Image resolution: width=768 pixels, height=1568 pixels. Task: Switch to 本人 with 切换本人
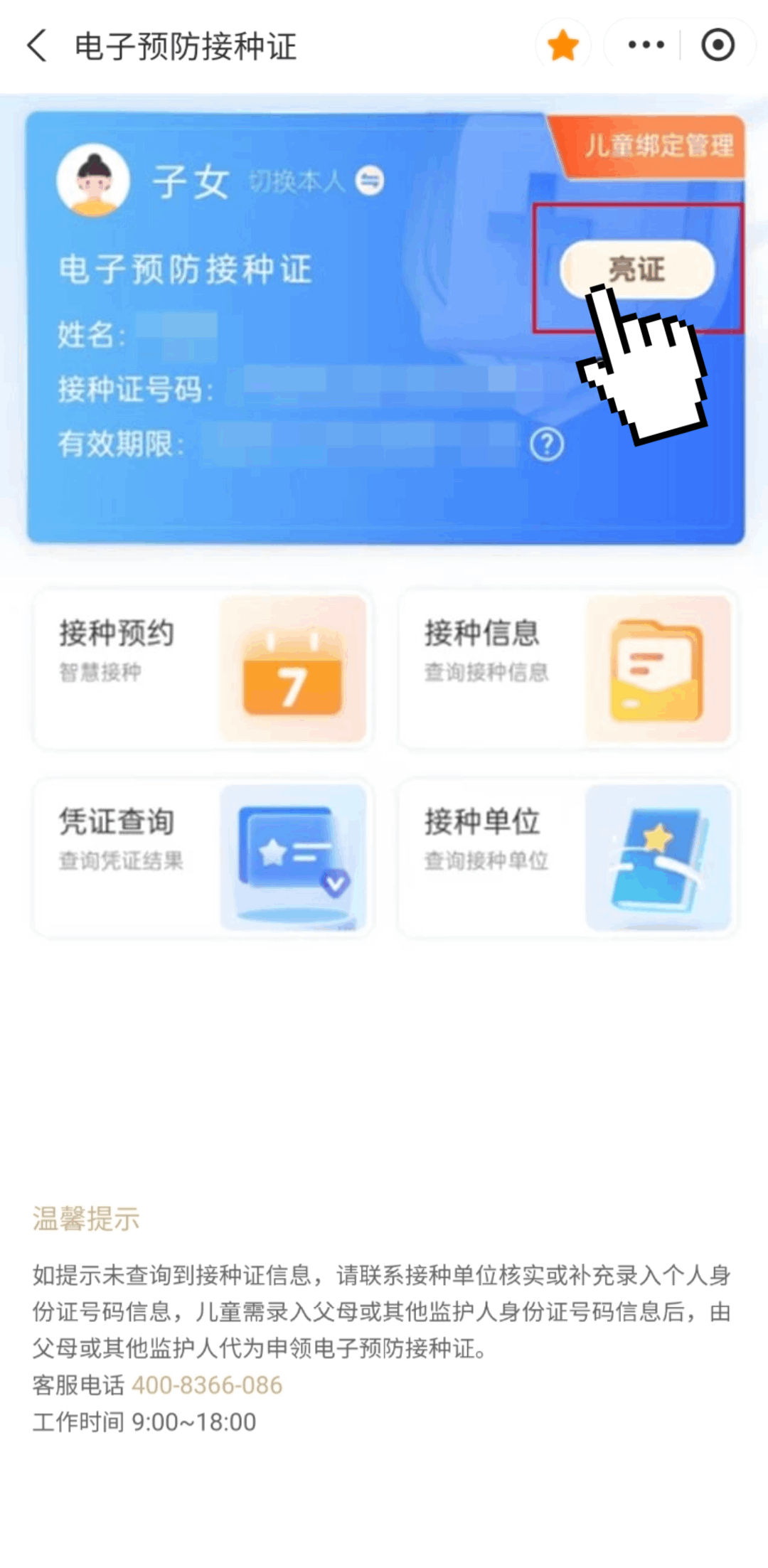pyautogui.click(x=316, y=181)
